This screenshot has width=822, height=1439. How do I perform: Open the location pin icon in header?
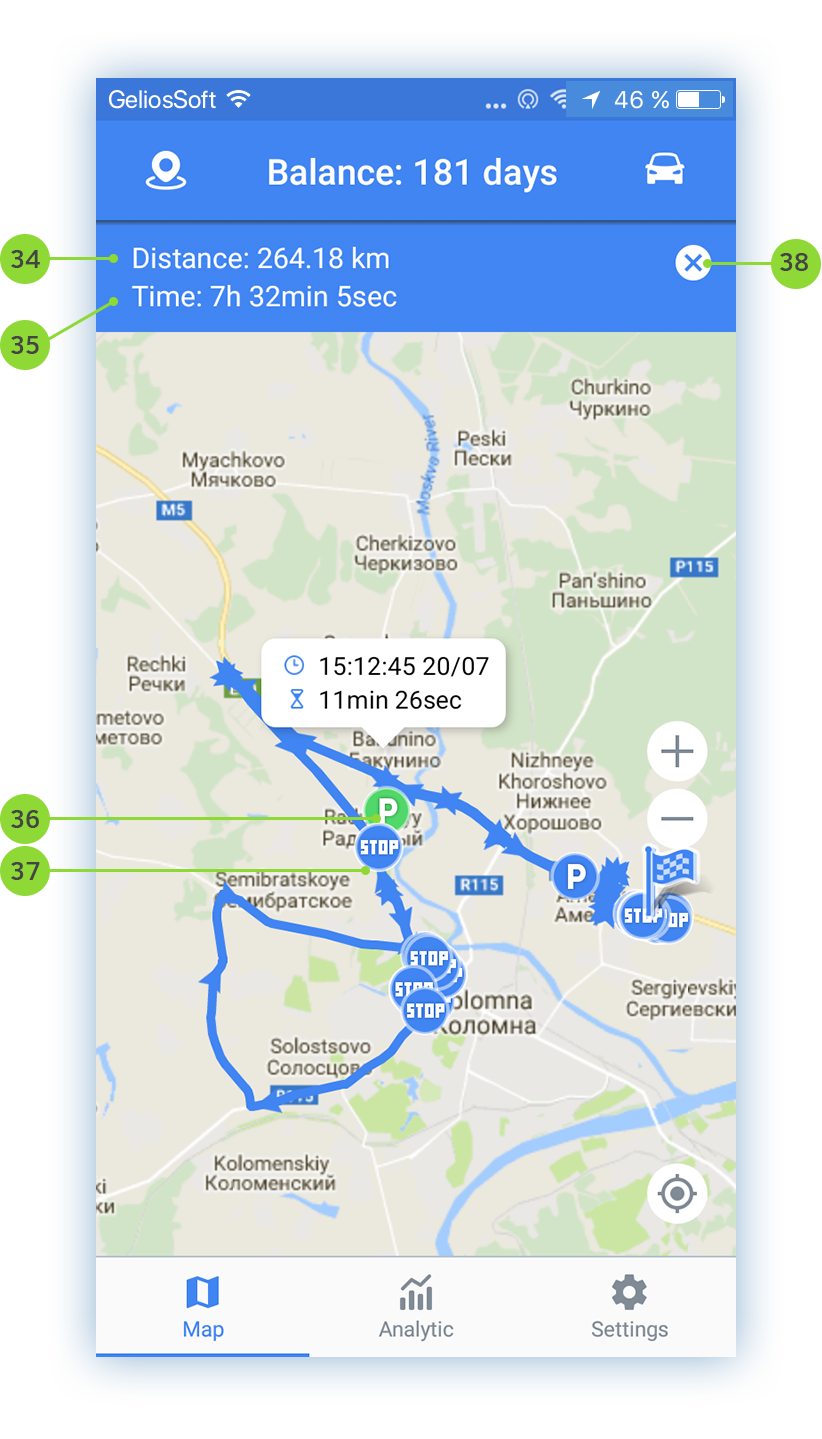coord(166,171)
